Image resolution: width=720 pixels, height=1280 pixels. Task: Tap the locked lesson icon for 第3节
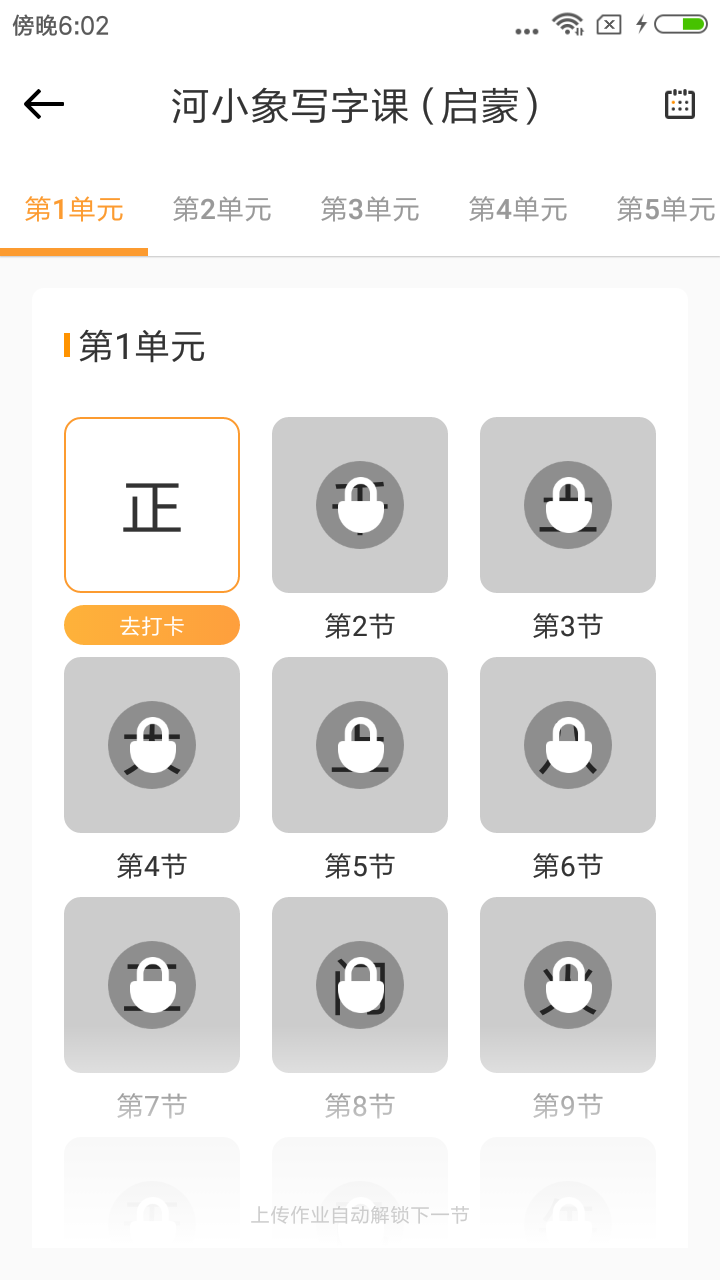[567, 504]
